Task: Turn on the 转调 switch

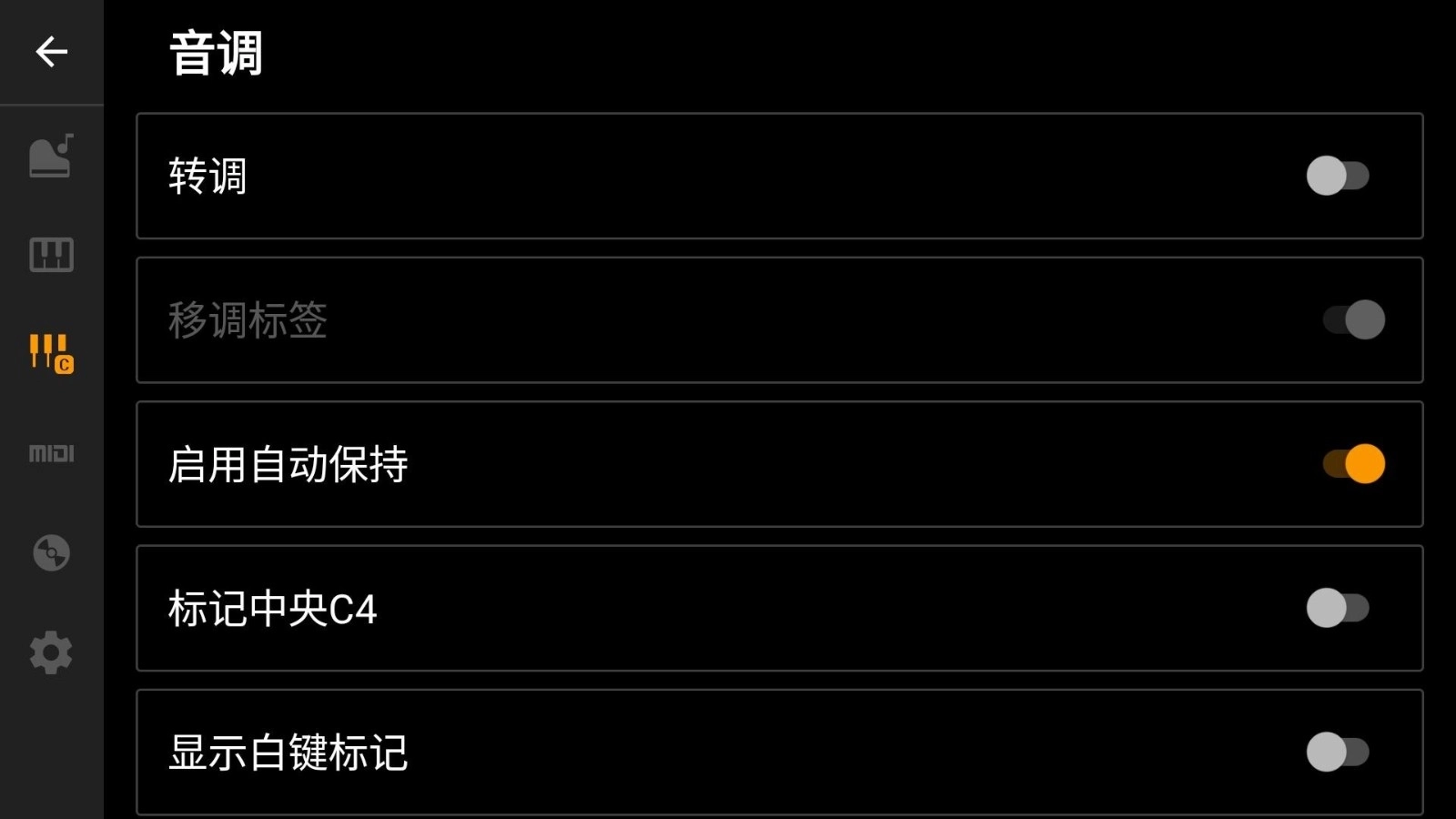Action: click(1338, 176)
